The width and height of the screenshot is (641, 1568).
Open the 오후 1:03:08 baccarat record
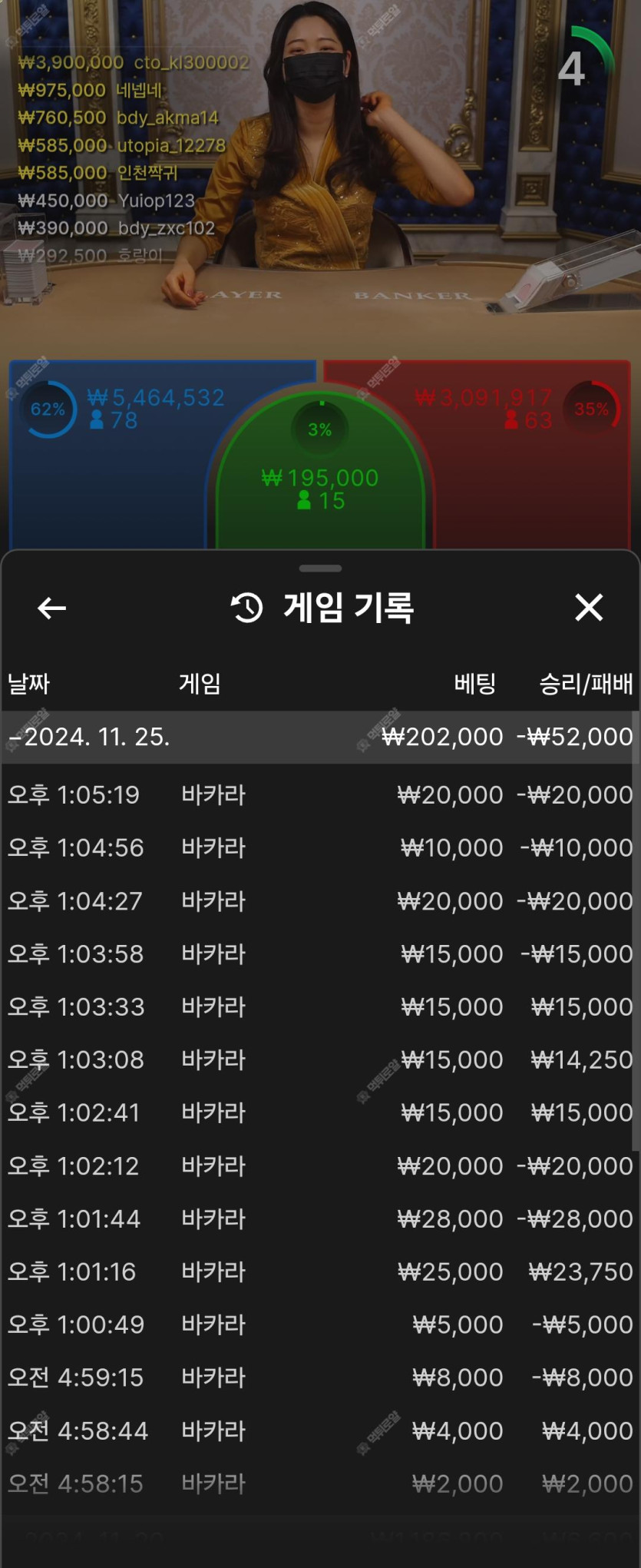(x=319, y=1059)
